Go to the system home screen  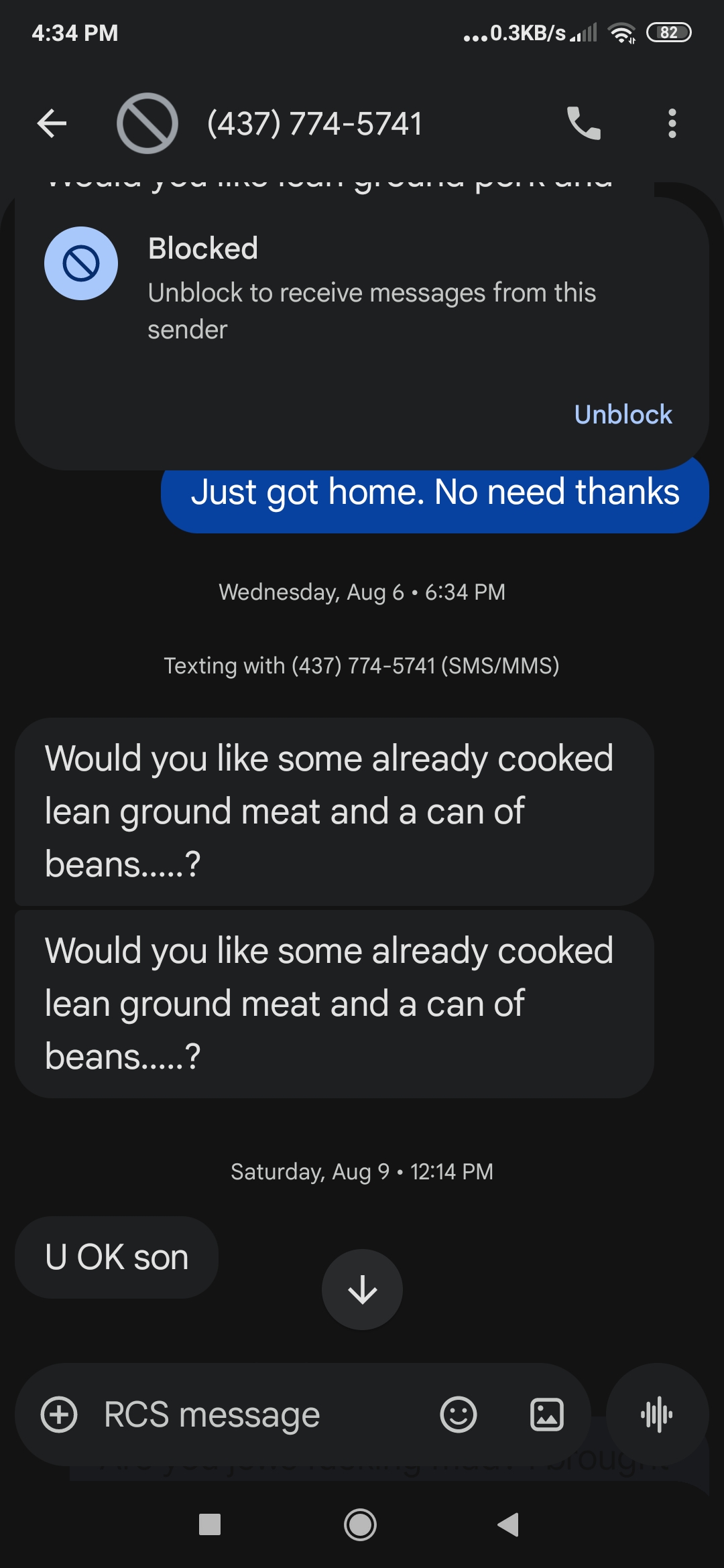(360, 1525)
